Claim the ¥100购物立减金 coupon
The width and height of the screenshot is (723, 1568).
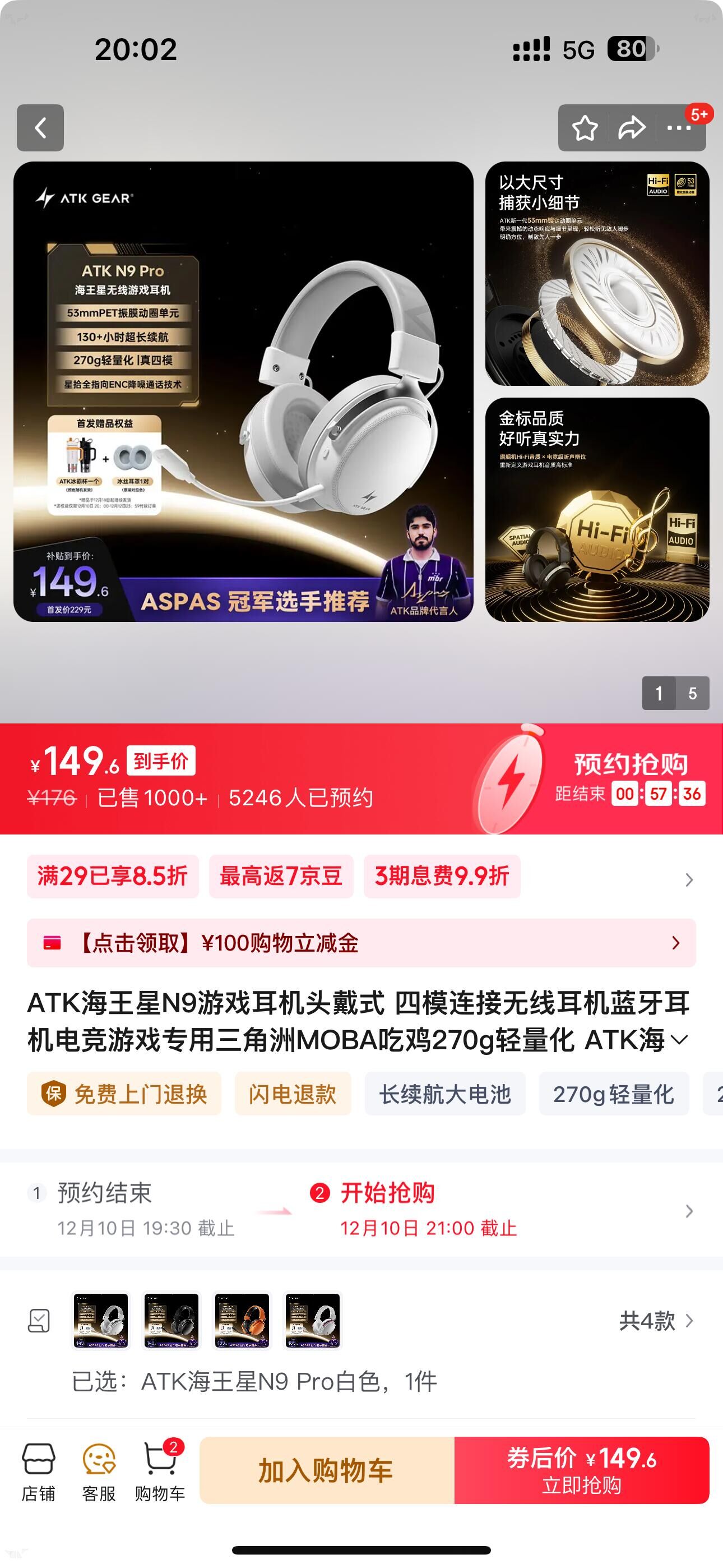pos(361,943)
